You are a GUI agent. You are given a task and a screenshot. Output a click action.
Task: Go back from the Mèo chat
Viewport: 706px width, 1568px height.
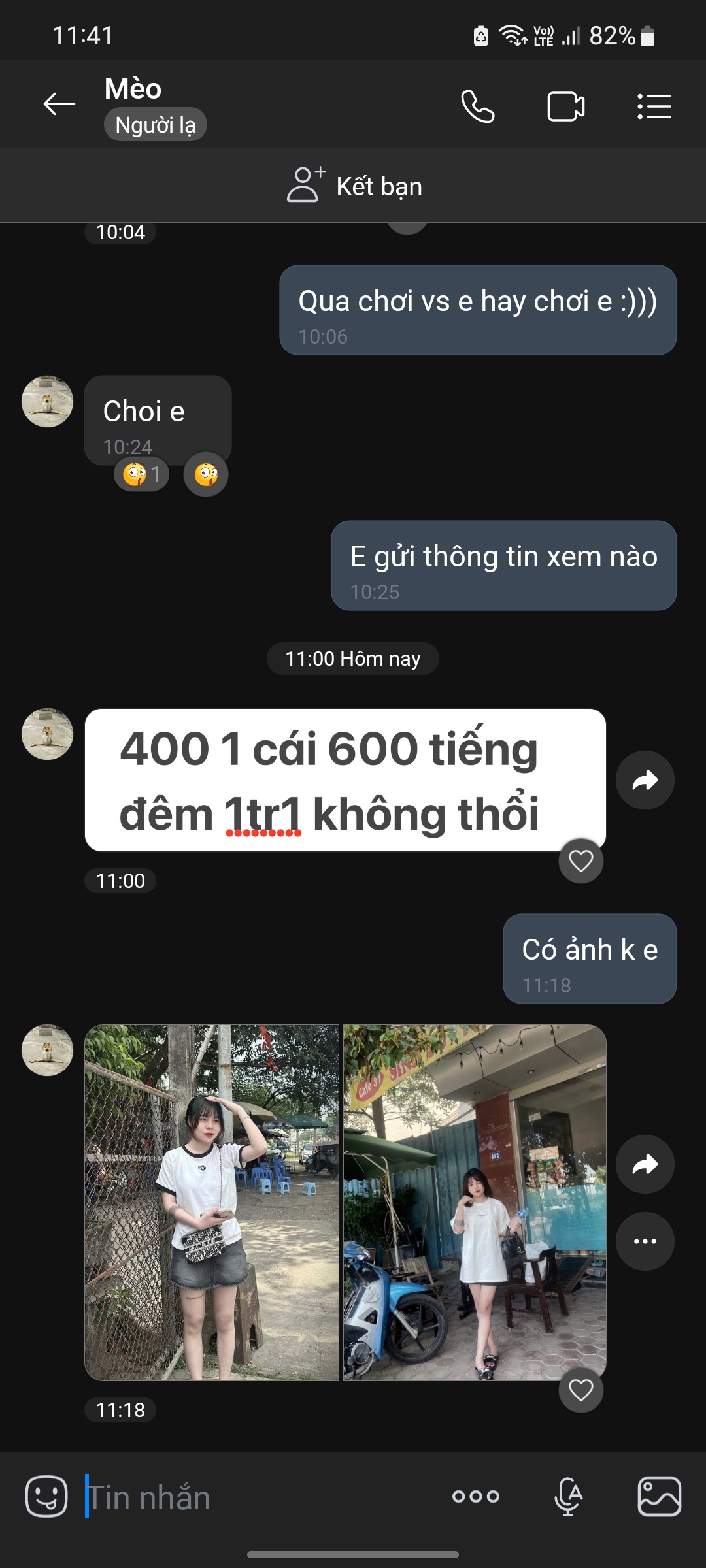[x=59, y=104]
